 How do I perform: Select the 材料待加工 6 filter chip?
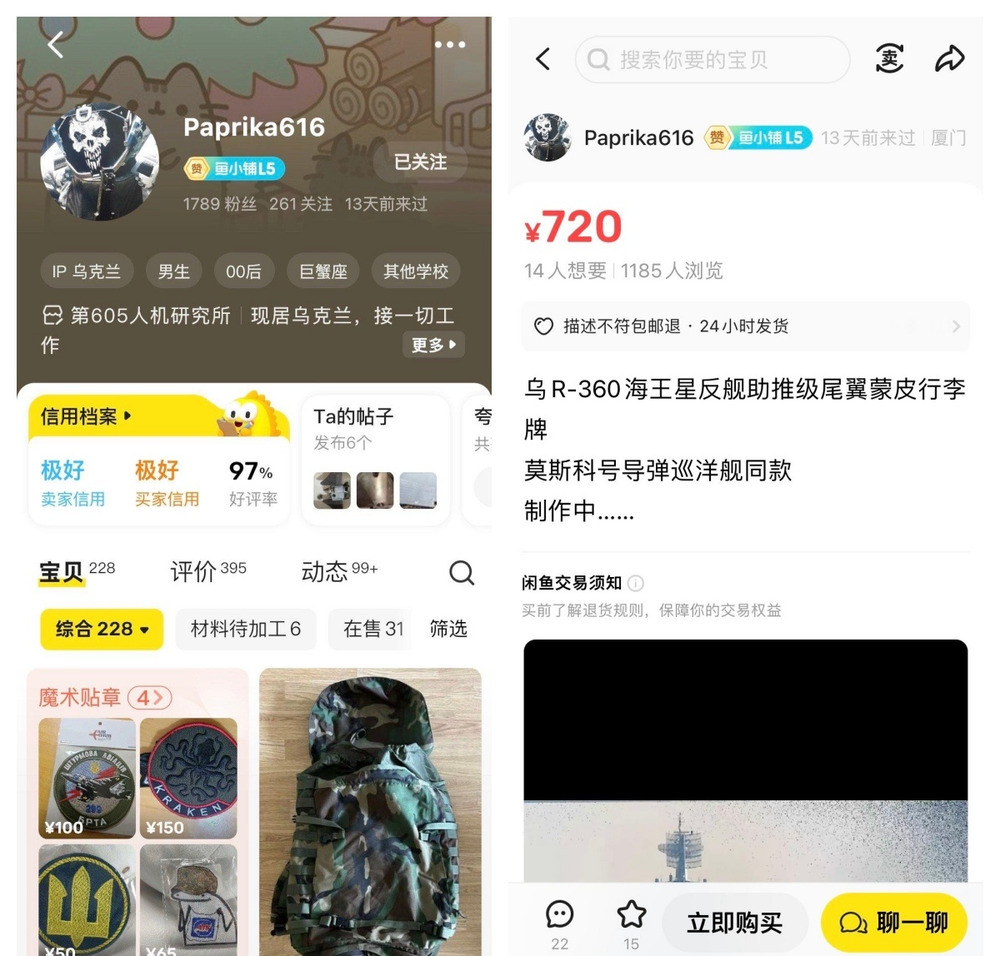click(245, 629)
